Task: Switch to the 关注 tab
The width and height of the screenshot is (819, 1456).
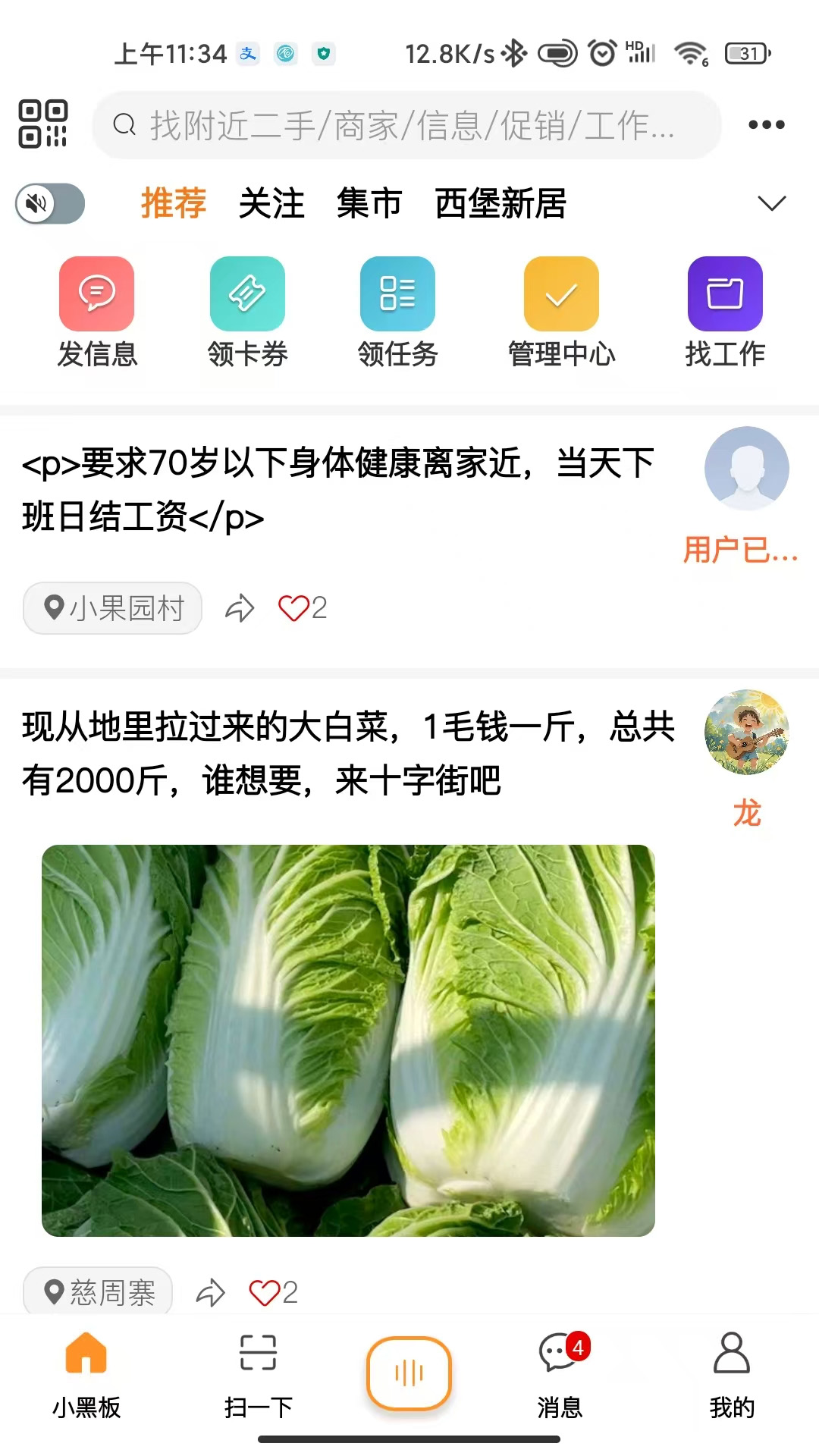Action: (x=271, y=203)
